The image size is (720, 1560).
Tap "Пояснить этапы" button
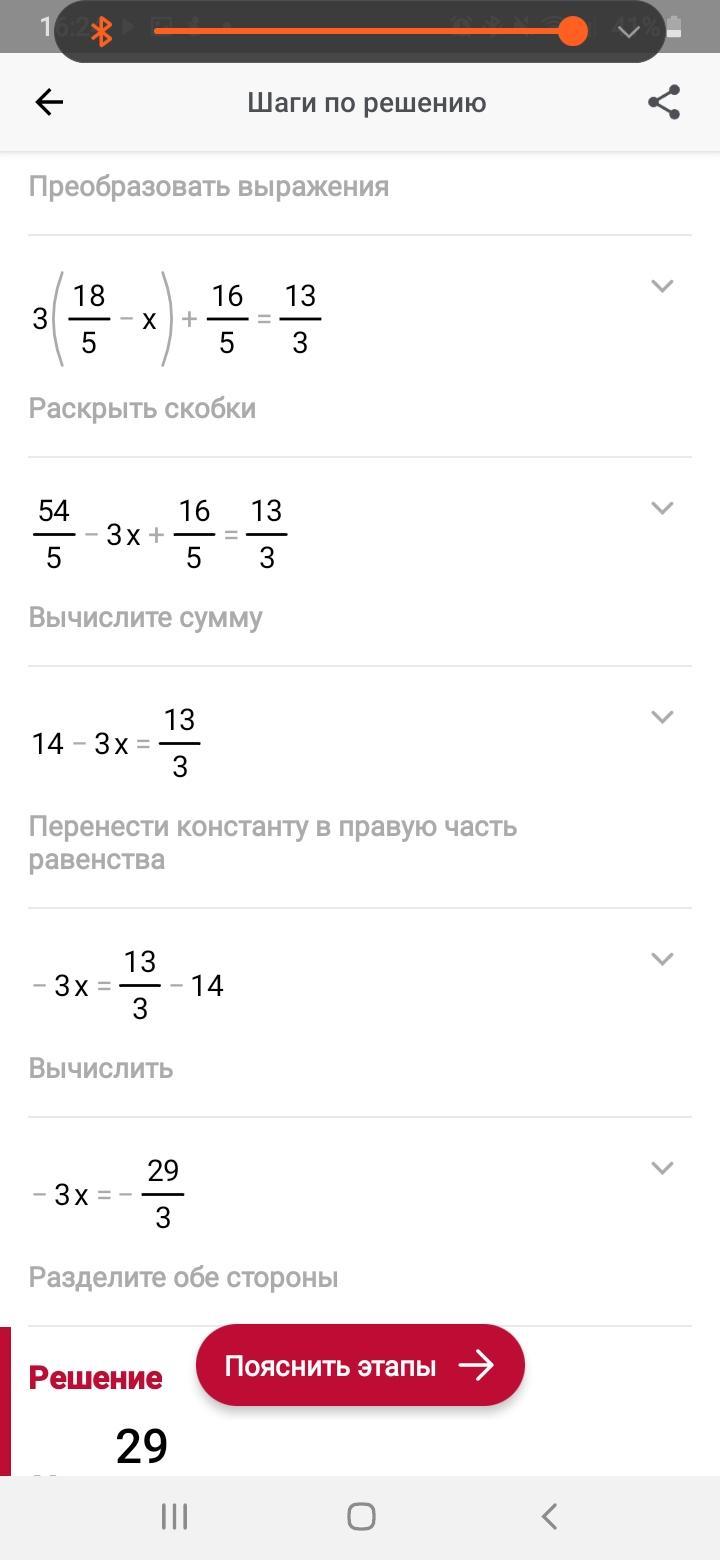pyautogui.click(x=360, y=1365)
